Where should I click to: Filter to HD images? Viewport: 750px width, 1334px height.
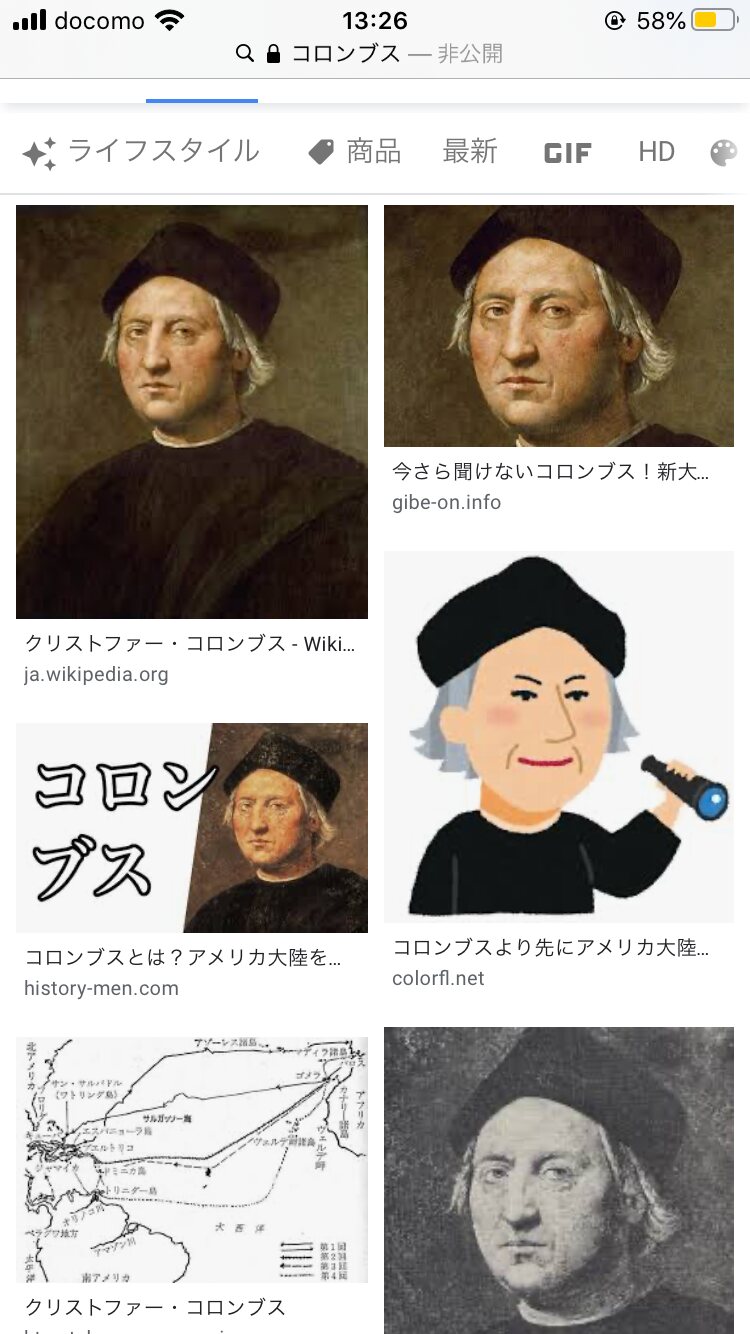tap(657, 152)
